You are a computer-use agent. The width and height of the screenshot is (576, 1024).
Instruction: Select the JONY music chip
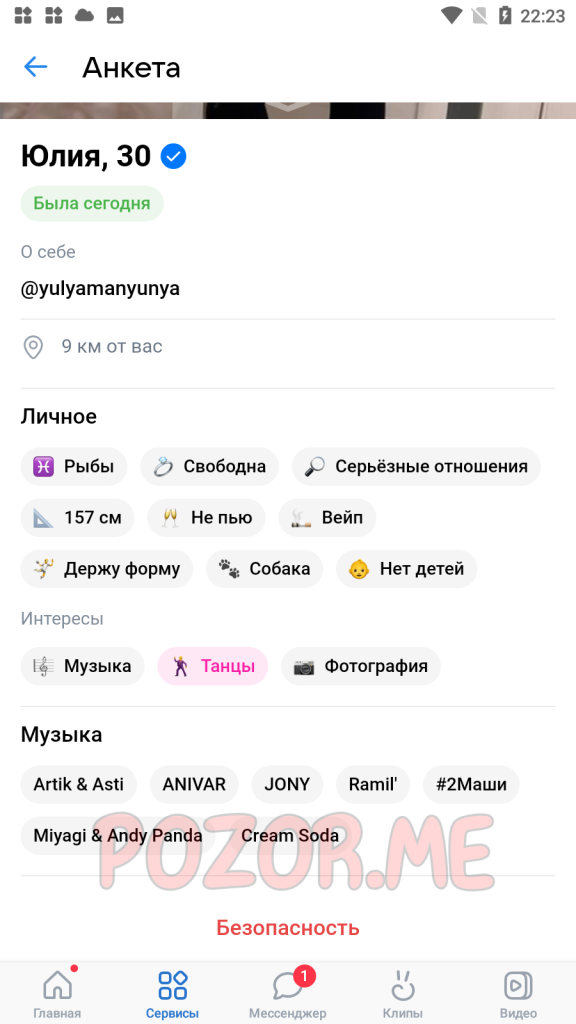click(287, 784)
